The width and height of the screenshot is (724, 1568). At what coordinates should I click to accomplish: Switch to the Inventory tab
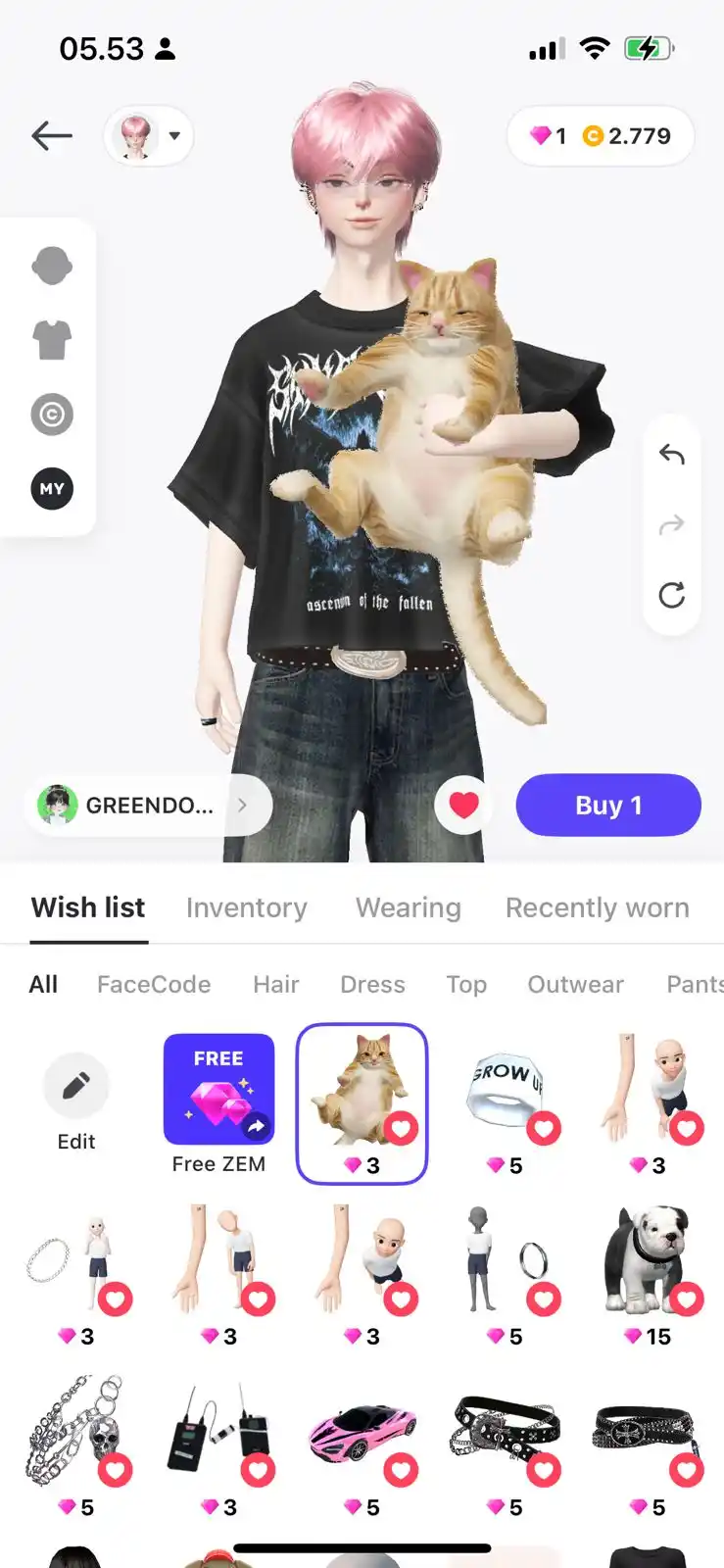pos(246,908)
